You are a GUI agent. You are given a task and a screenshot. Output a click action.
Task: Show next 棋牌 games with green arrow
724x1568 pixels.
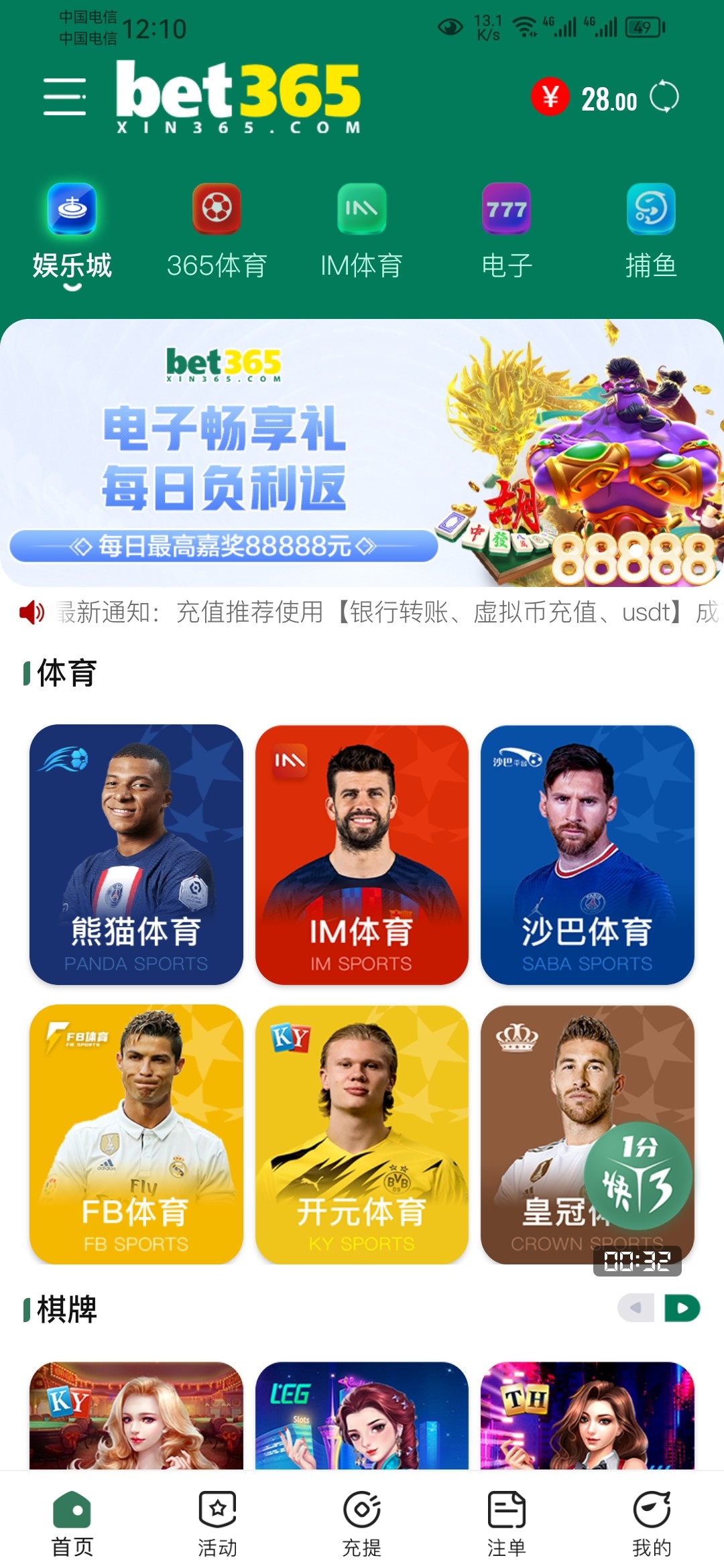(x=682, y=1307)
